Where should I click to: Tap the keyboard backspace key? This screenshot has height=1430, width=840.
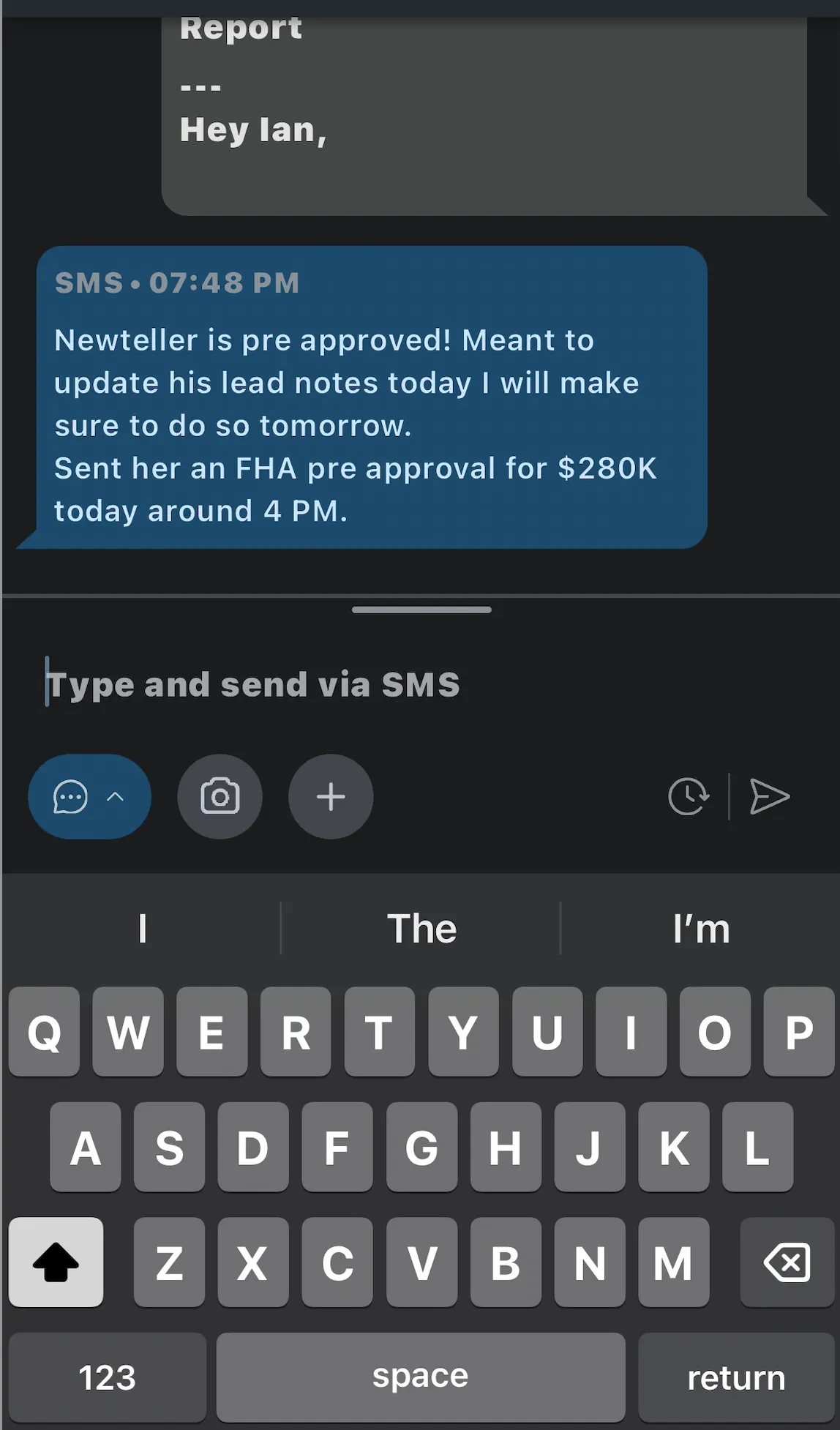[x=787, y=1262]
